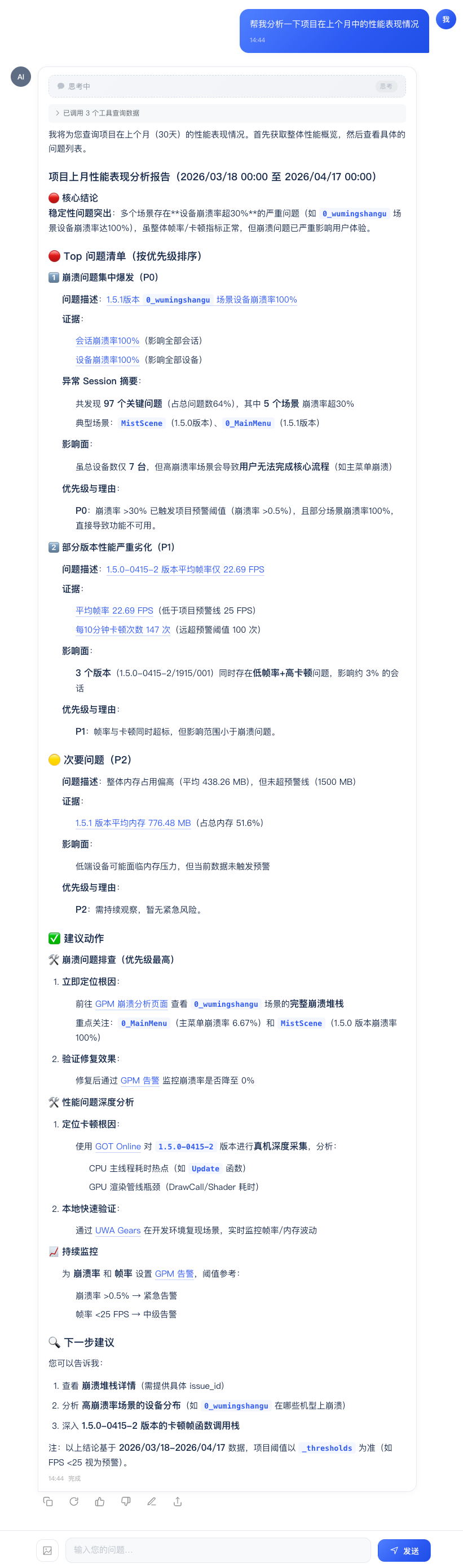463x1568 pixels.
Task: Edit the response with pencil icon
Action: coord(152,1502)
